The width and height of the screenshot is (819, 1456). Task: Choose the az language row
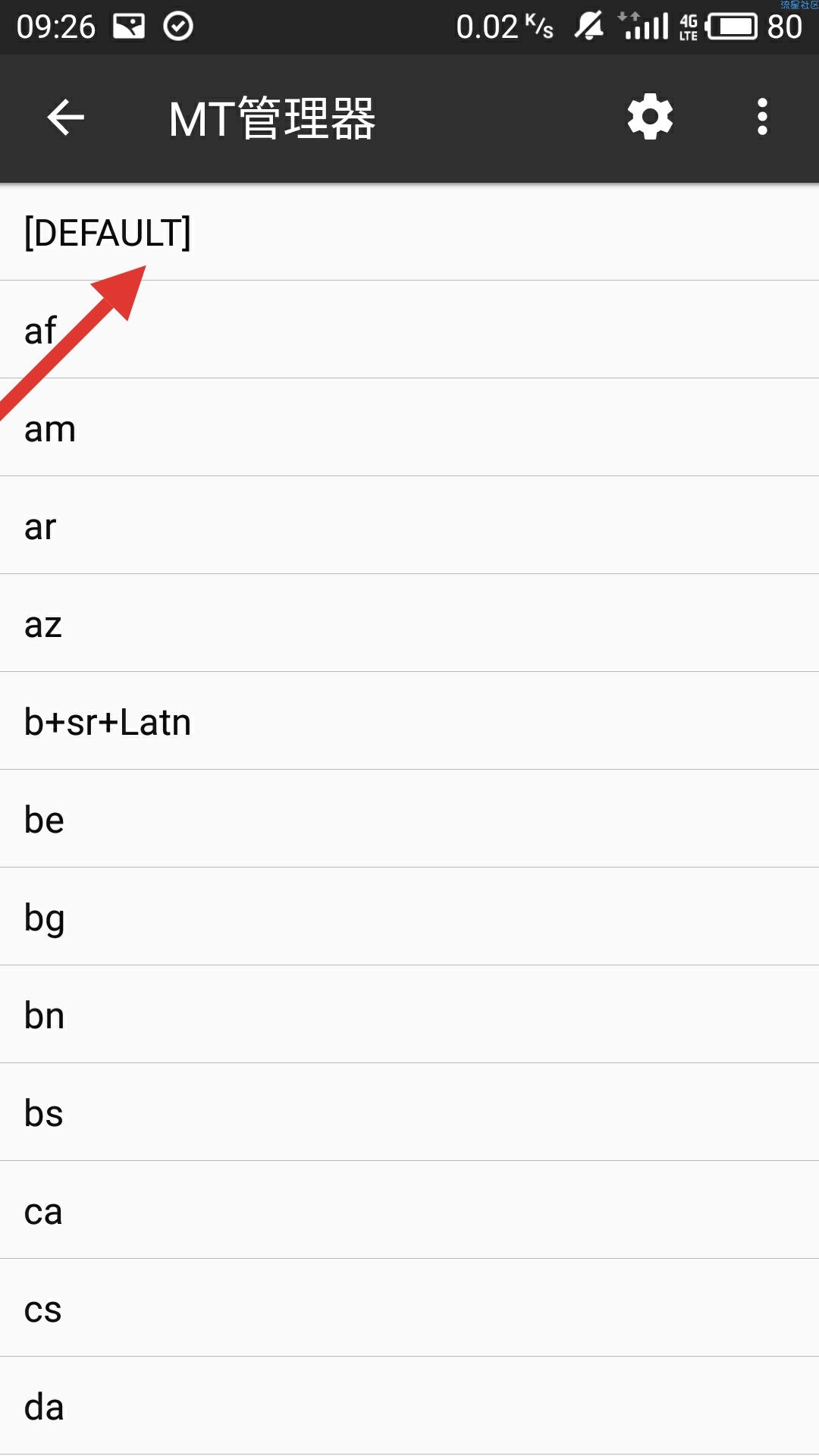(409, 624)
